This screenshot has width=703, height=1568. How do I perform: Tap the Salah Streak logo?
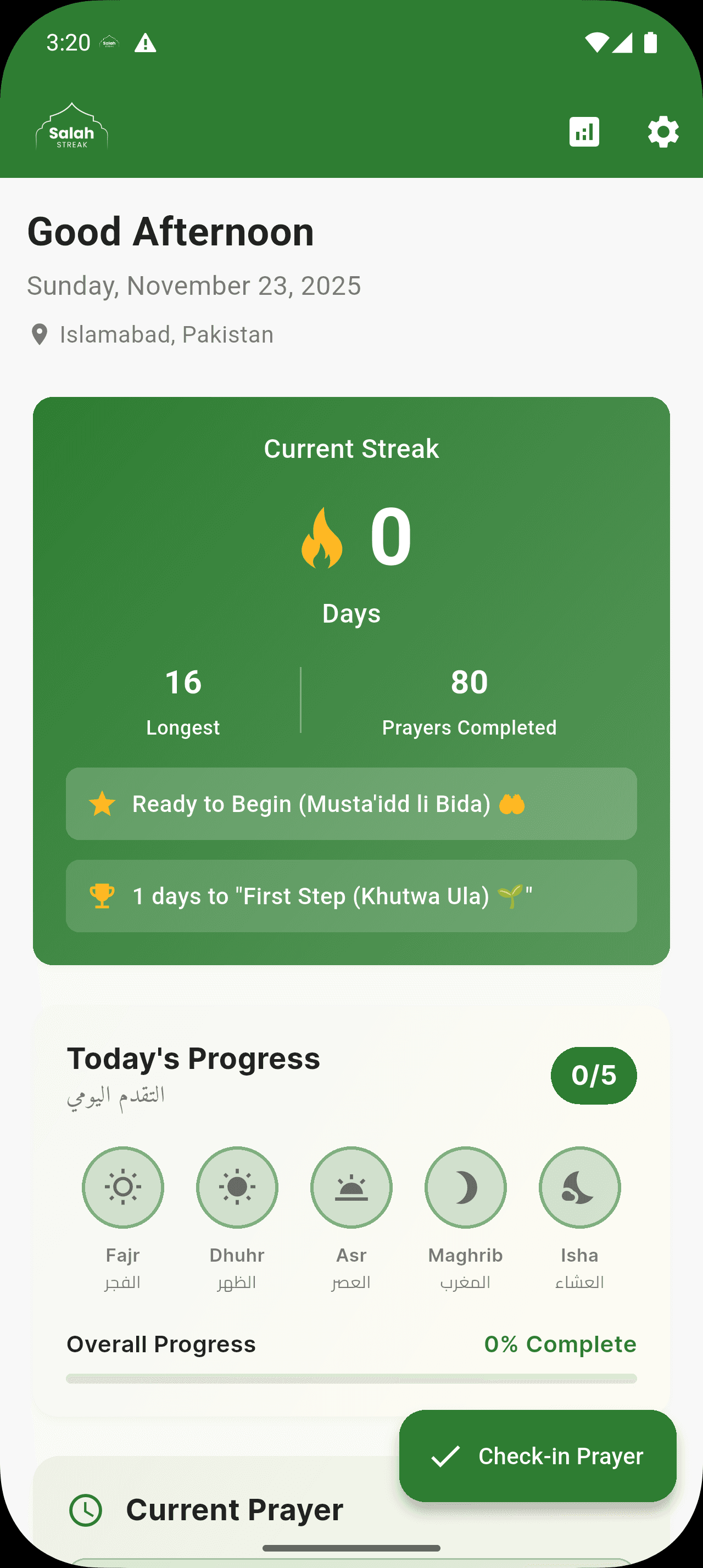[x=72, y=128]
